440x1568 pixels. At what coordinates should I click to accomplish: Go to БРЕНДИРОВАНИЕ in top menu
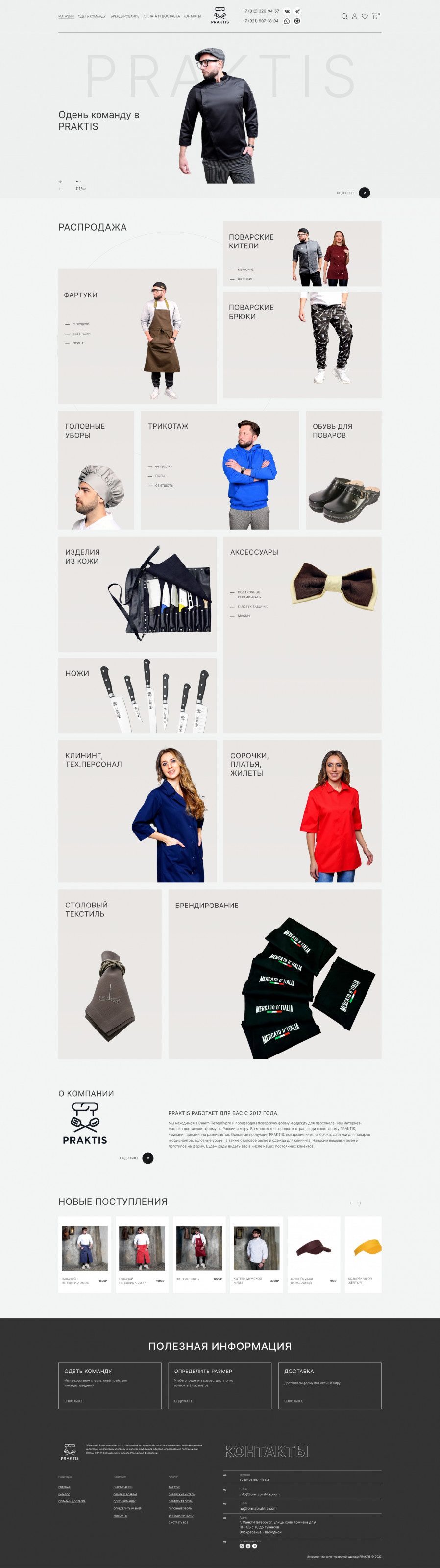[x=125, y=17]
